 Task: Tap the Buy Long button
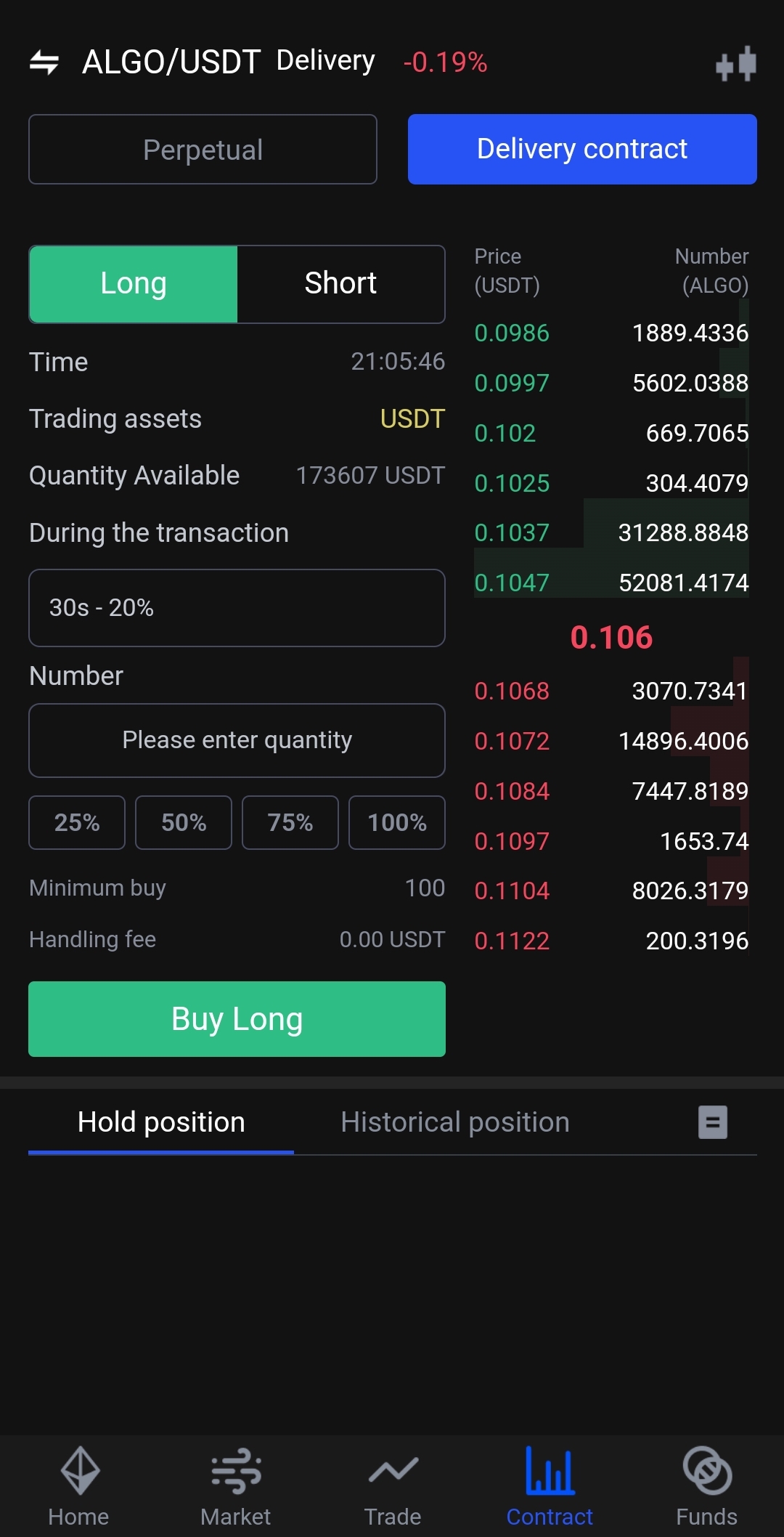coord(237,1019)
